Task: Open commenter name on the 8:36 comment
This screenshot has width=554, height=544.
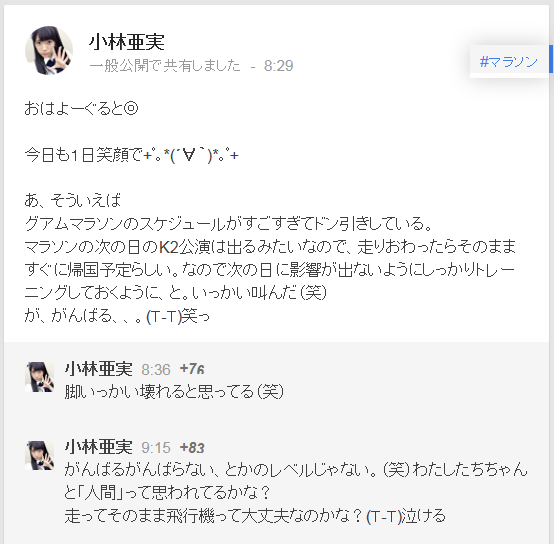Action: (99, 369)
